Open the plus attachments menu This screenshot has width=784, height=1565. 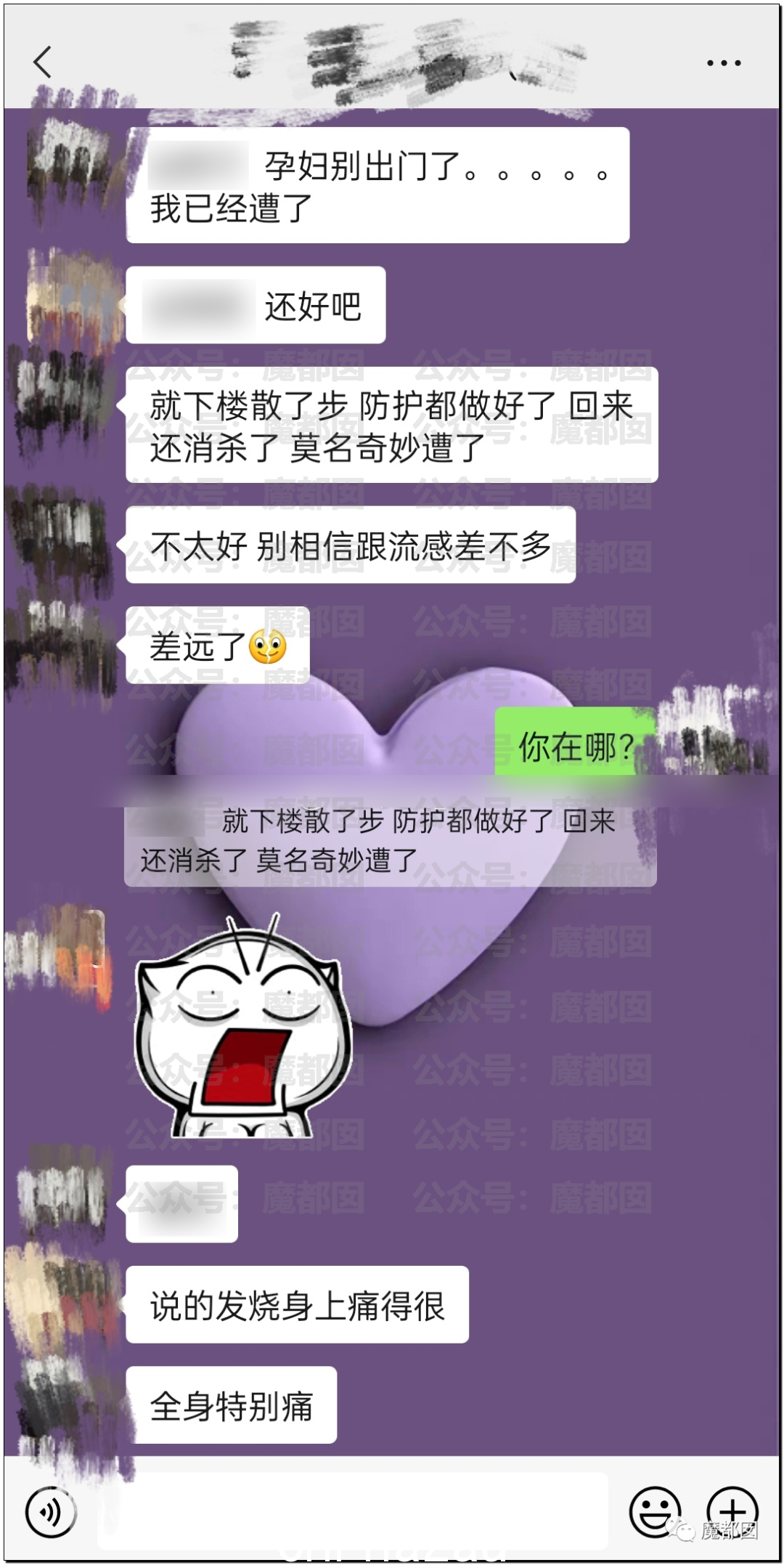(x=732, y=1511)
